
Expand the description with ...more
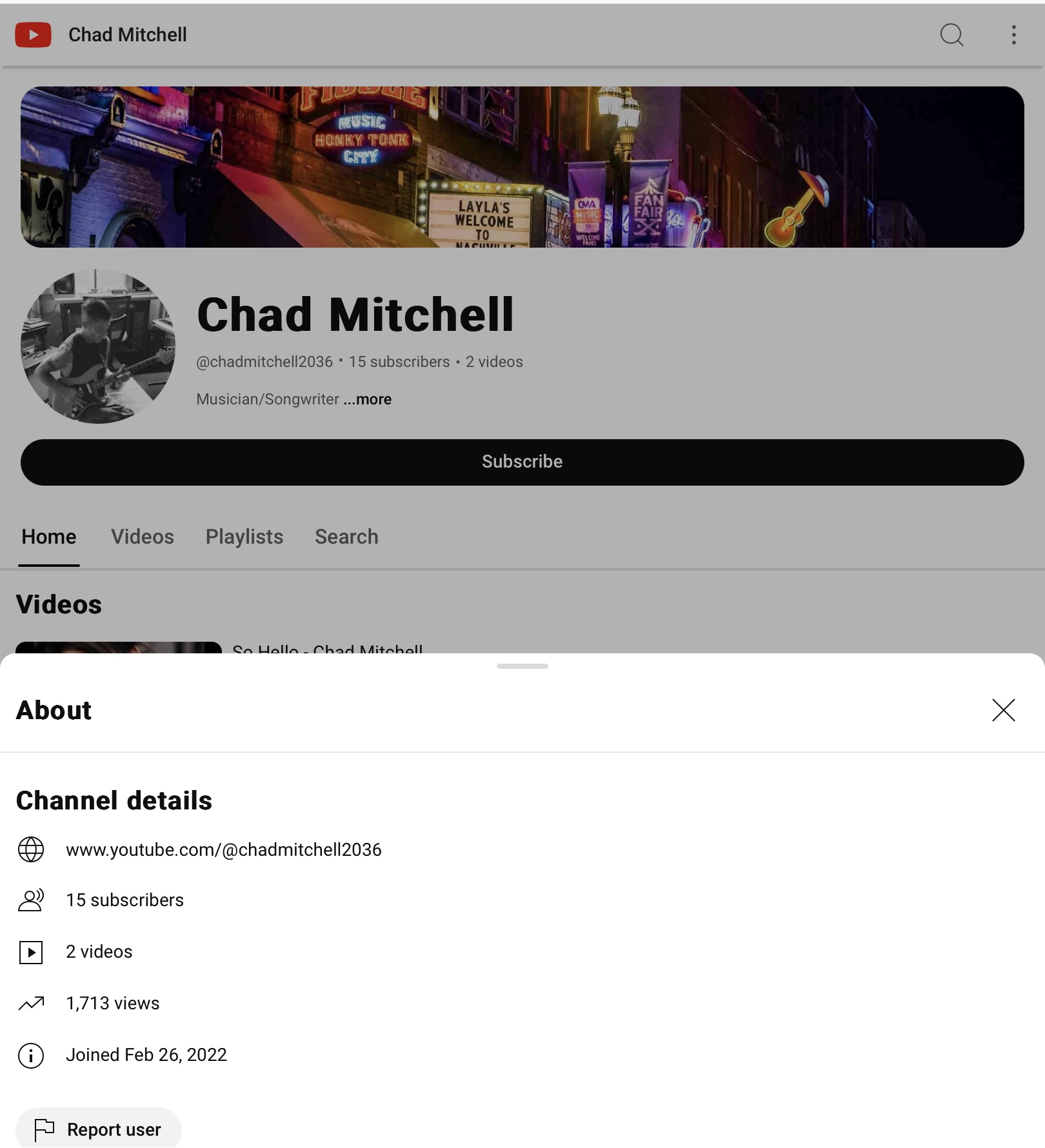click(368, 399)
